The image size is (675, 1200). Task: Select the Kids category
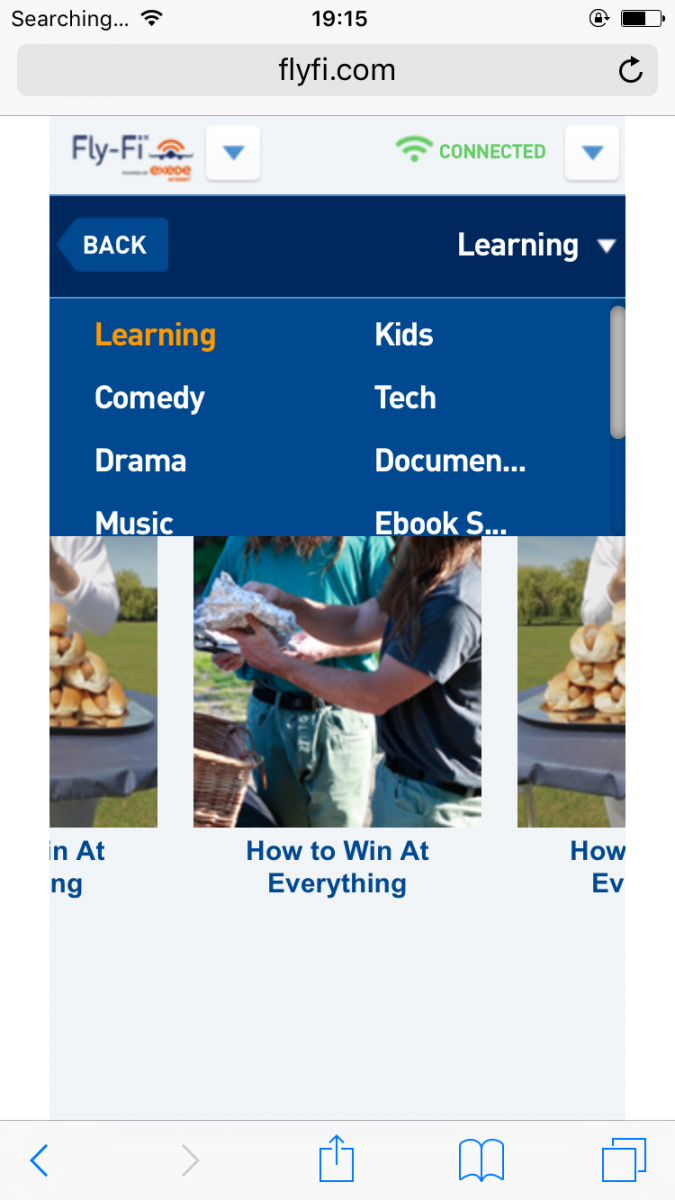click(404, 335)
